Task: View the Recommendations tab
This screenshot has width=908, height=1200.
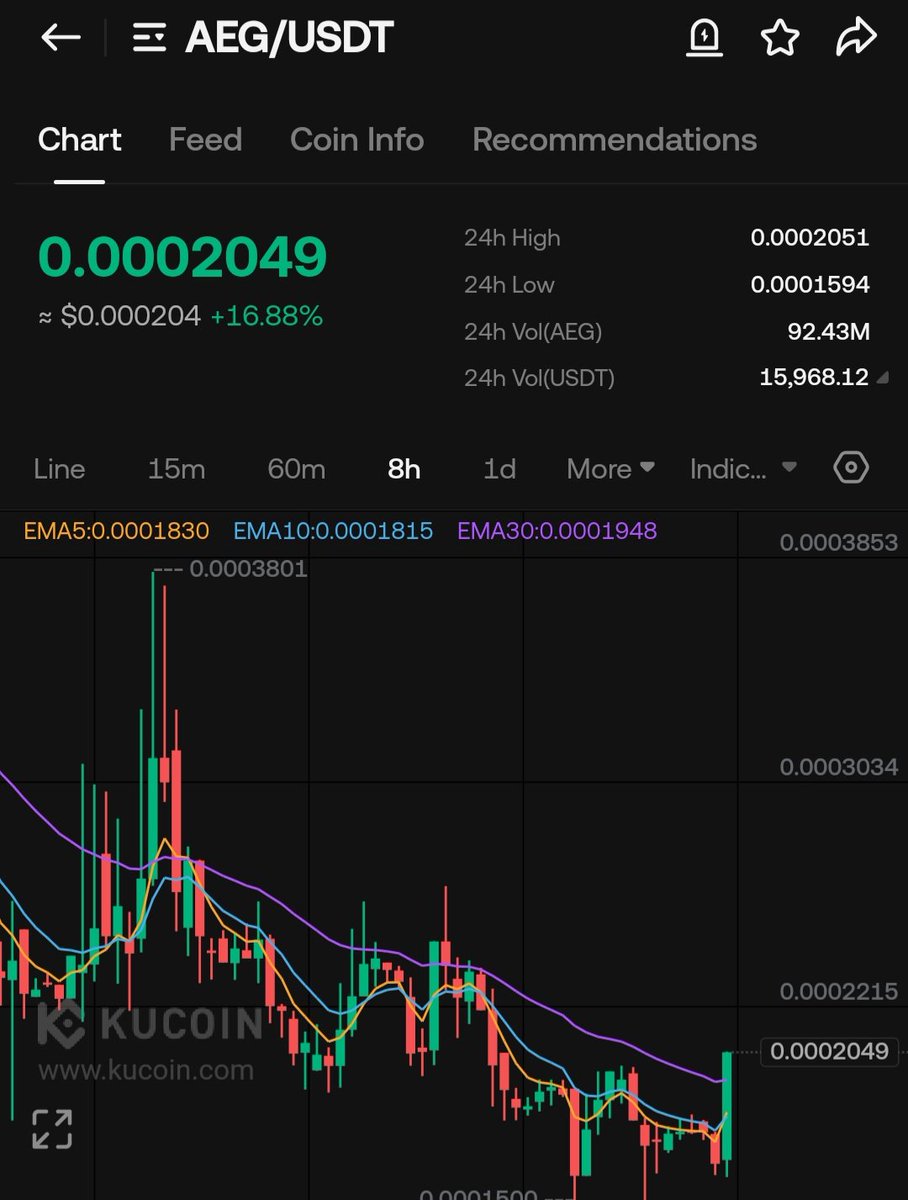Action: pos(614,140)
